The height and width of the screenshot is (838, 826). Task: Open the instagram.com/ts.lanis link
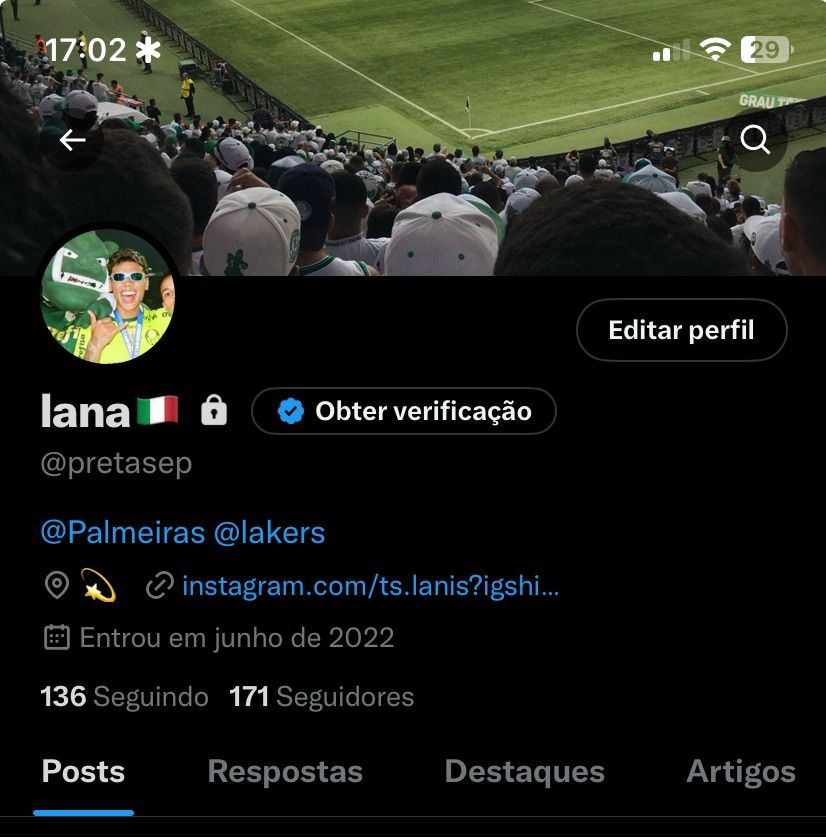(x=370, y=586)
